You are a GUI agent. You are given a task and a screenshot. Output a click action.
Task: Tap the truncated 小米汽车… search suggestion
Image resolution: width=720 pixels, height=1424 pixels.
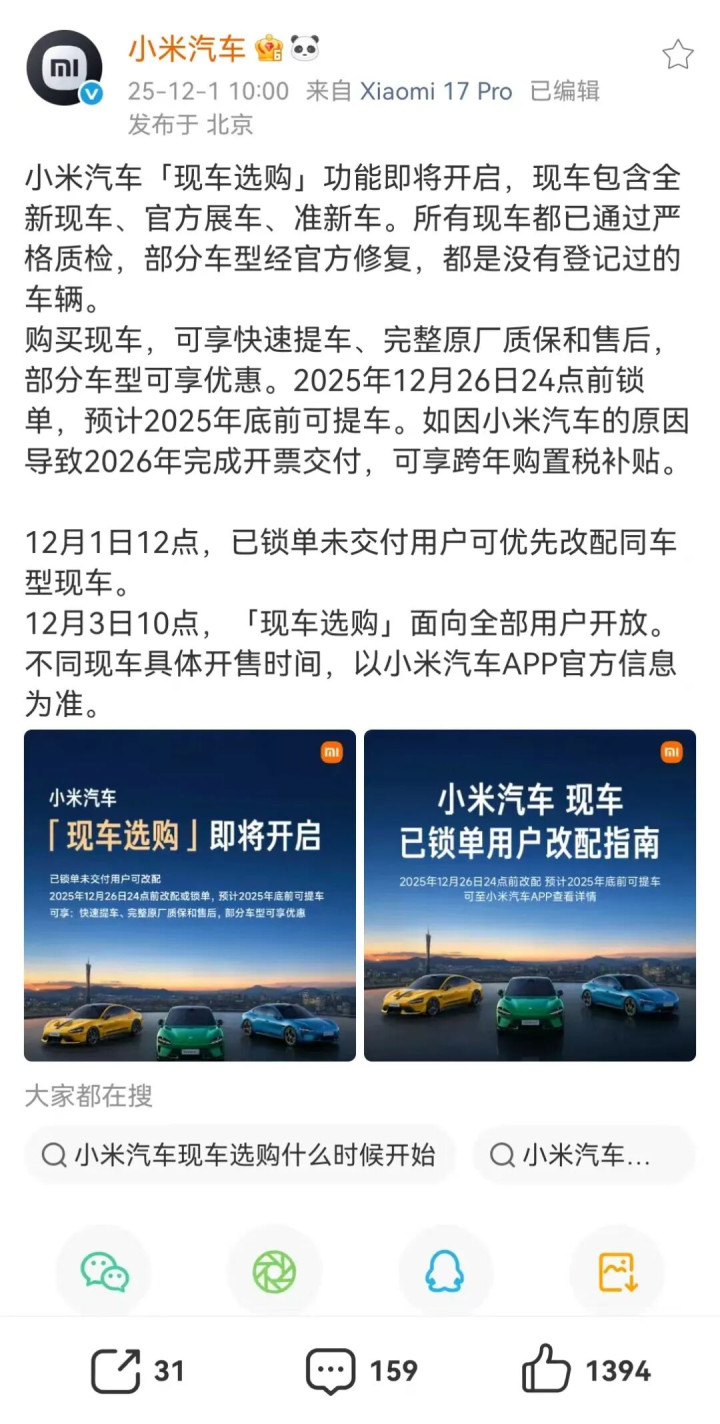pos(583,1156)
